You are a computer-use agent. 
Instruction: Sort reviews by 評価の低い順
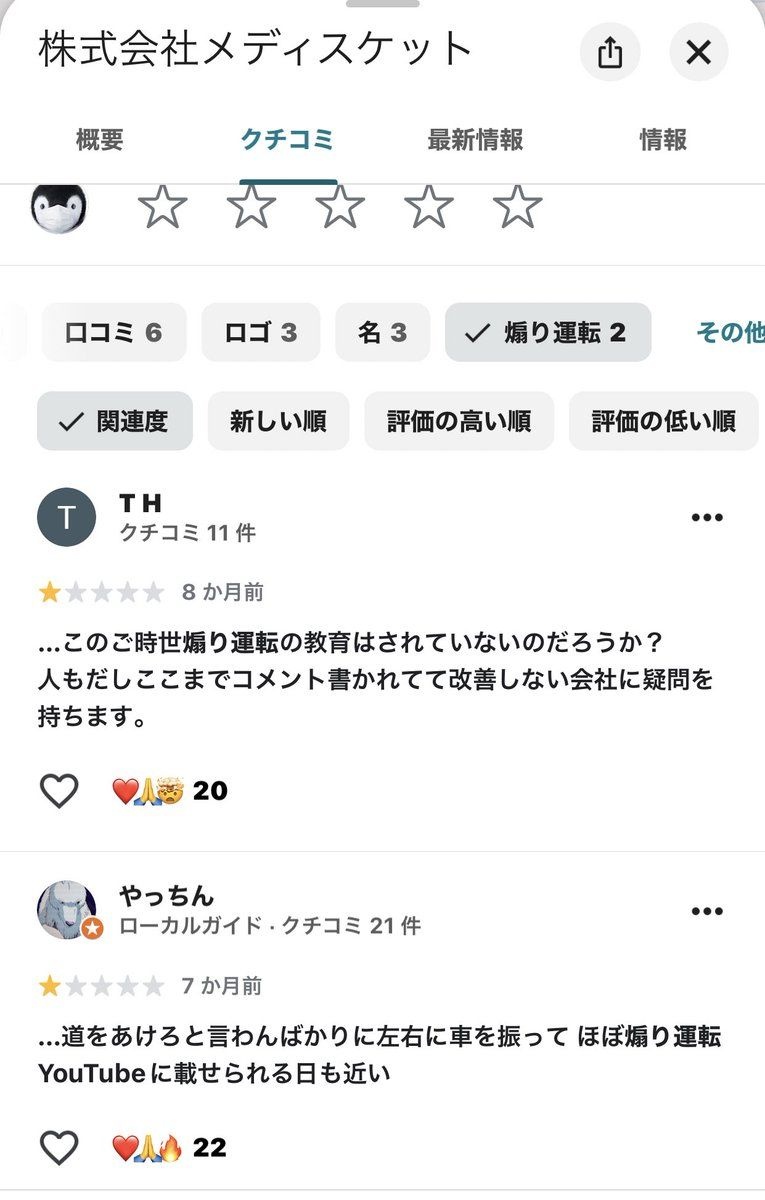pos(663,421)
